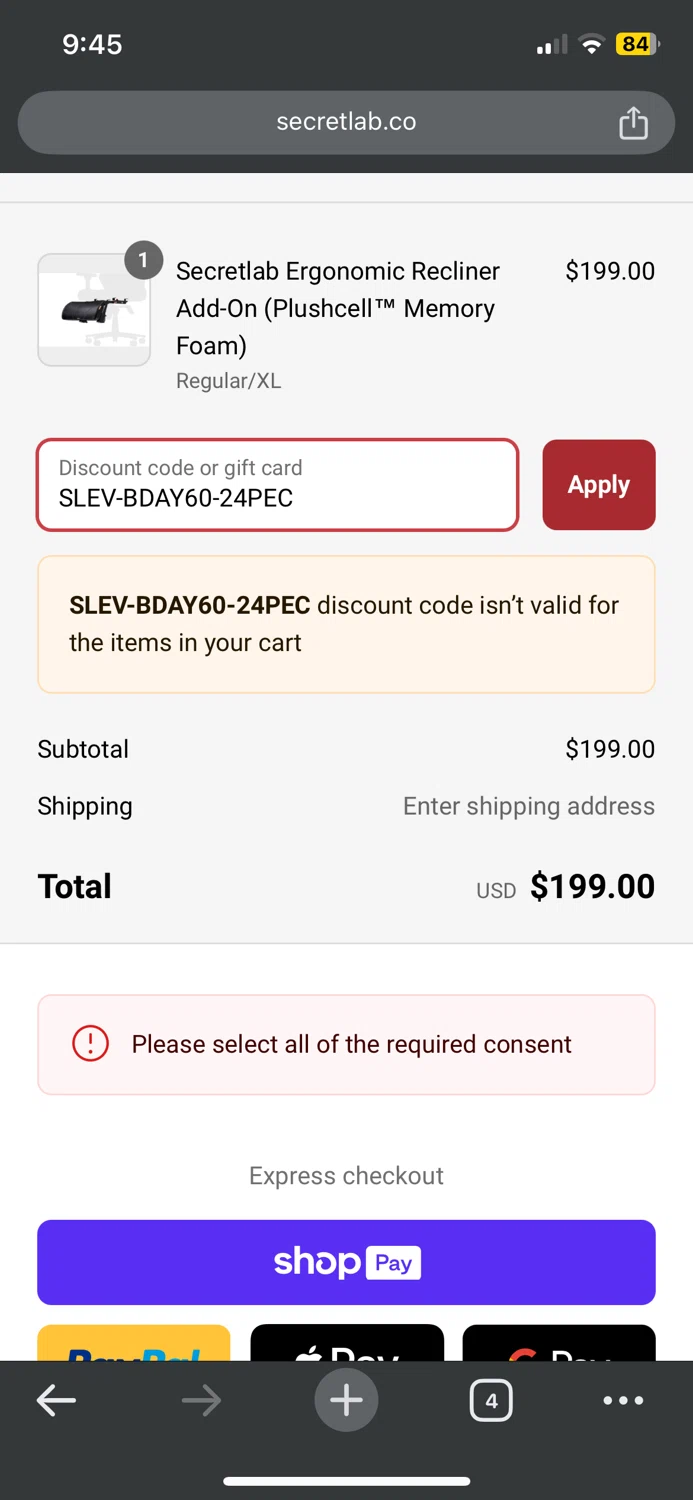Check out with Shop Pay

click(346, 1262)
